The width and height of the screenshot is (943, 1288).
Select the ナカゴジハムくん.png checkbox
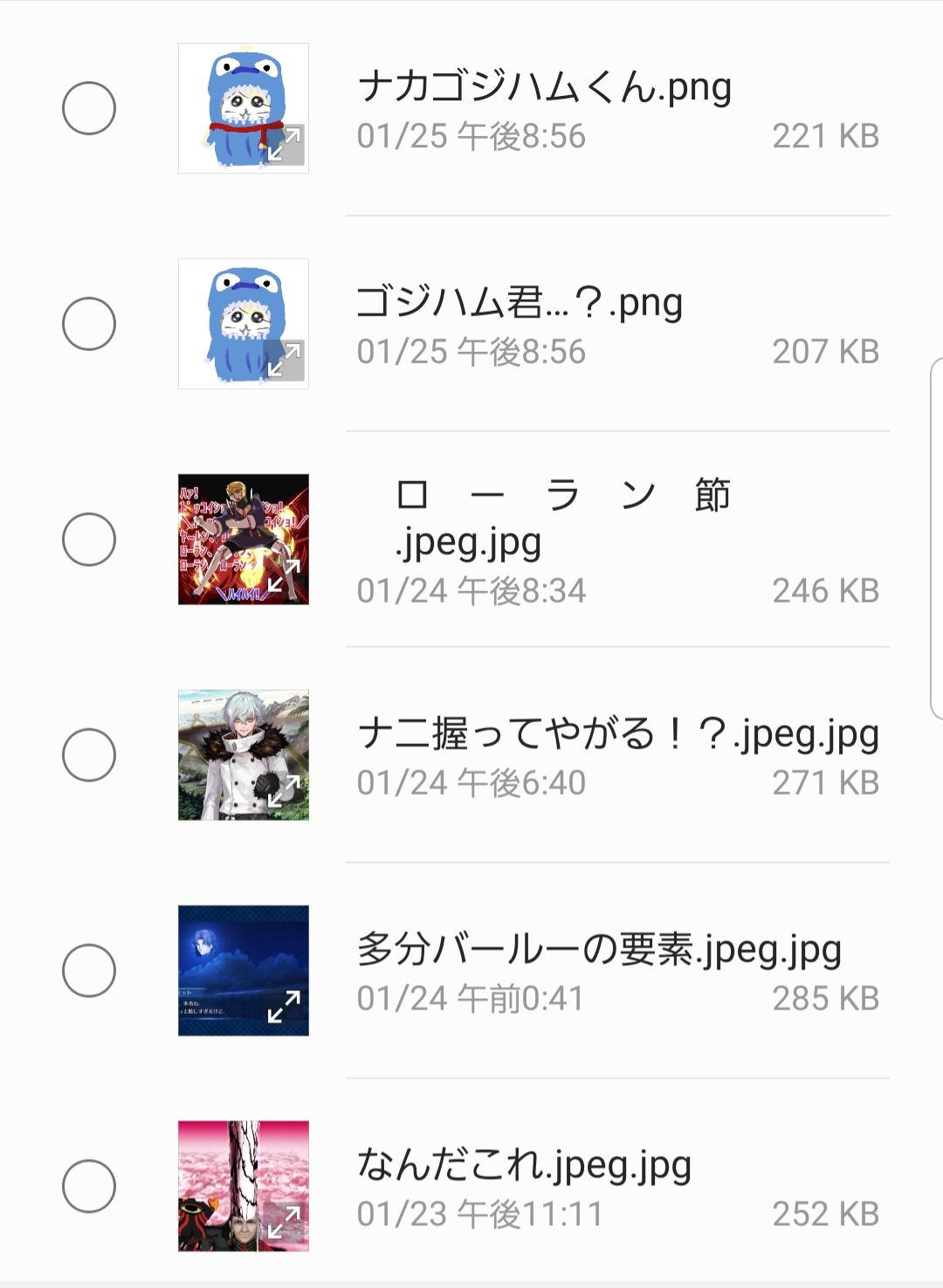[89, 108]
